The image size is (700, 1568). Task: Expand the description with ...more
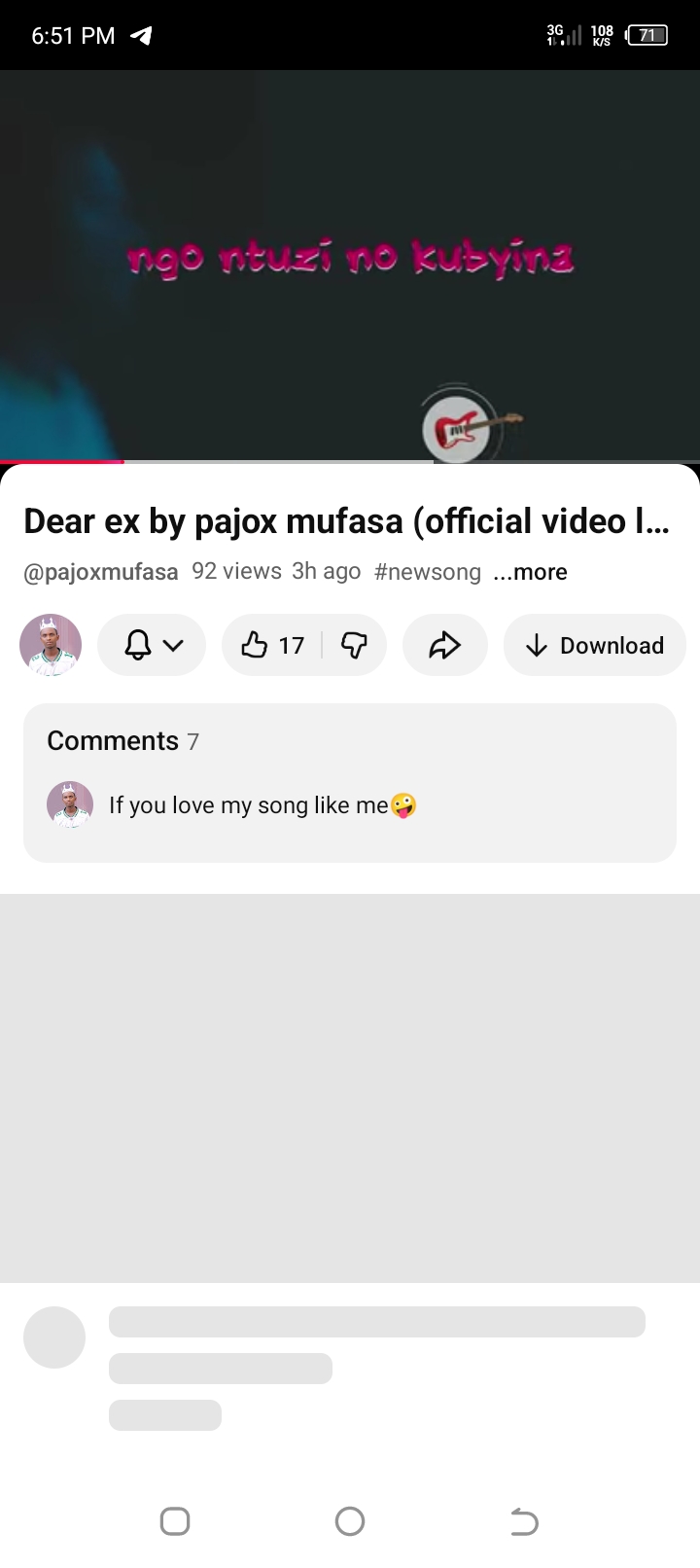point(530,572)
